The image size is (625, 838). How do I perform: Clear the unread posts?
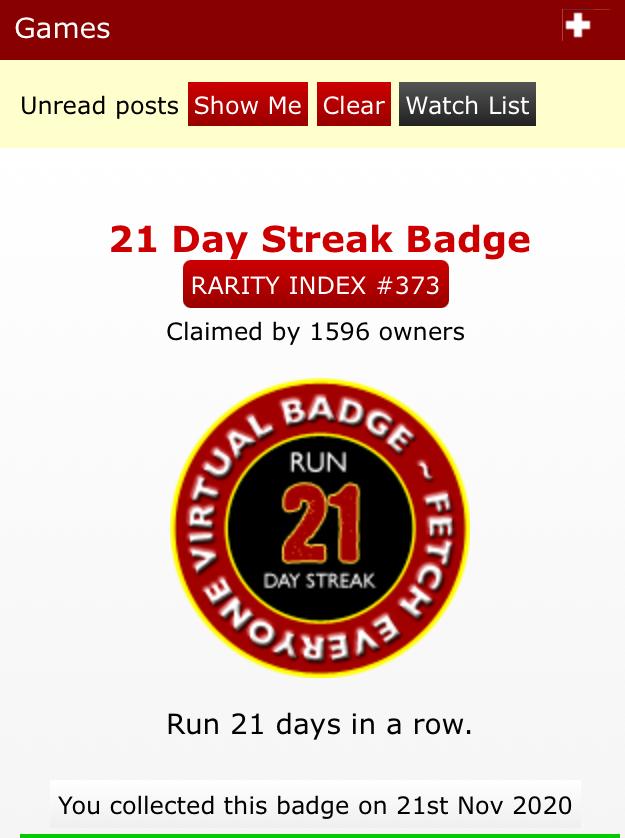click(353, 105)
